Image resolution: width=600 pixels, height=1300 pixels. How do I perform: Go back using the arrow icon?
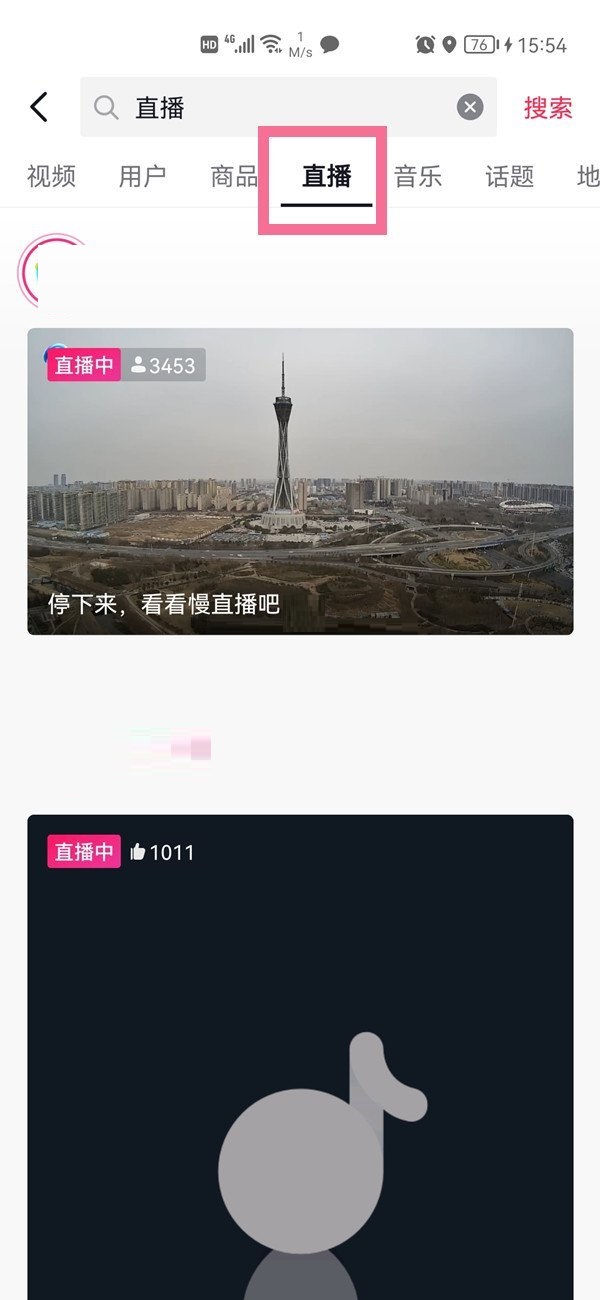39,107
